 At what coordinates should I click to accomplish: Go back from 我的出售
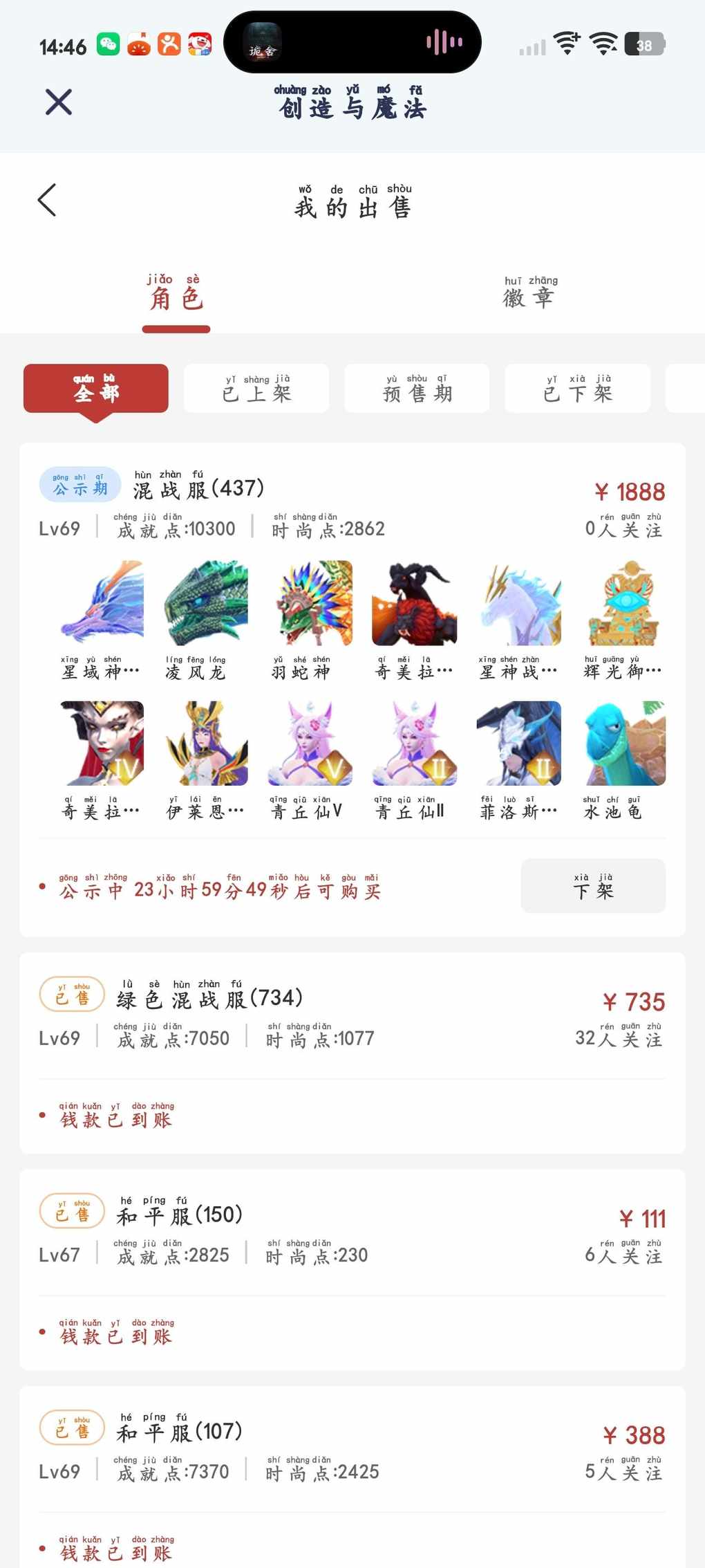pyautogui.click(x=47, y=201)
